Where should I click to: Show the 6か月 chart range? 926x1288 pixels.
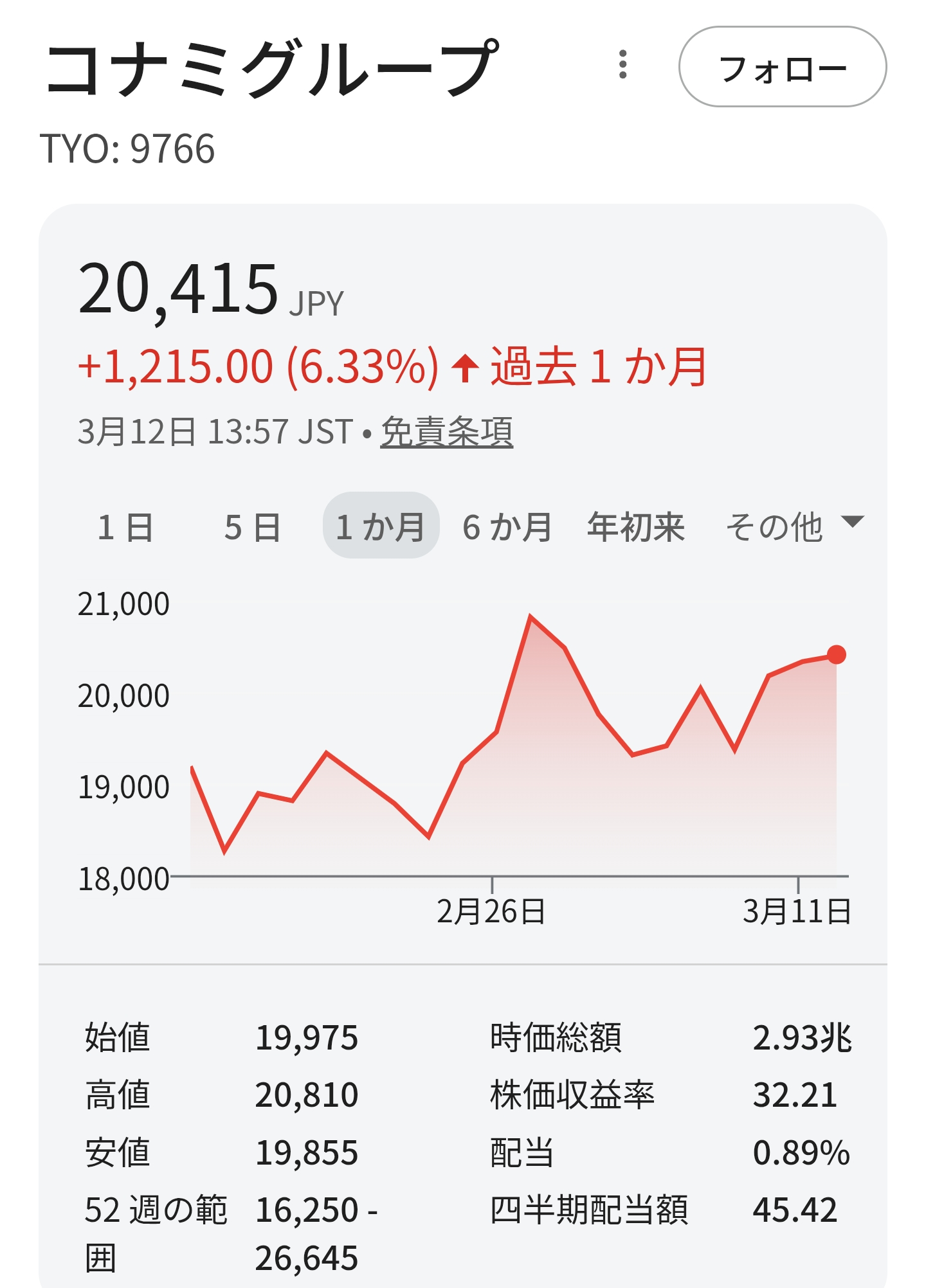click(x=507, y=527)
